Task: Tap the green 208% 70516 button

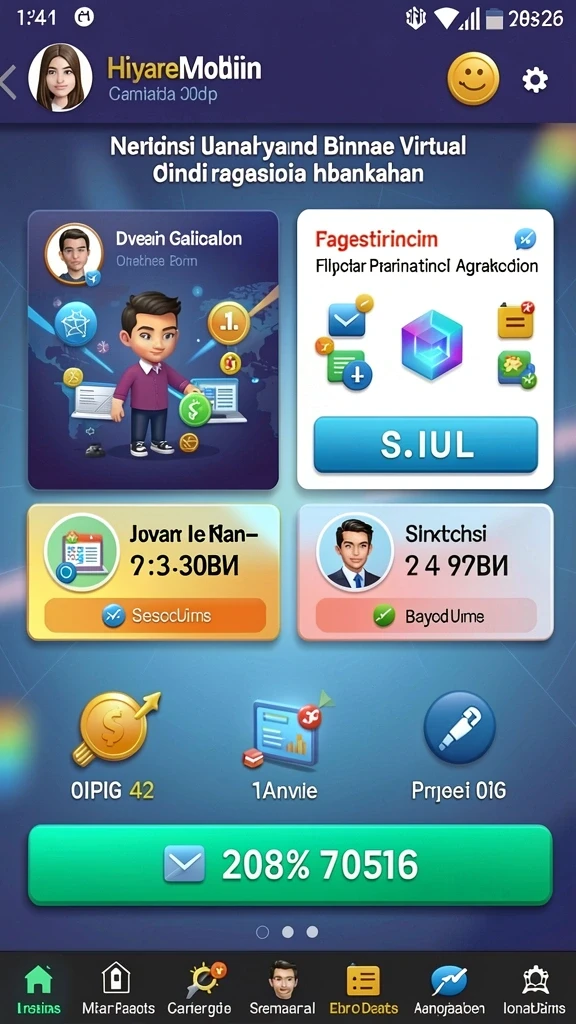Action: click(x=290, y=865)
